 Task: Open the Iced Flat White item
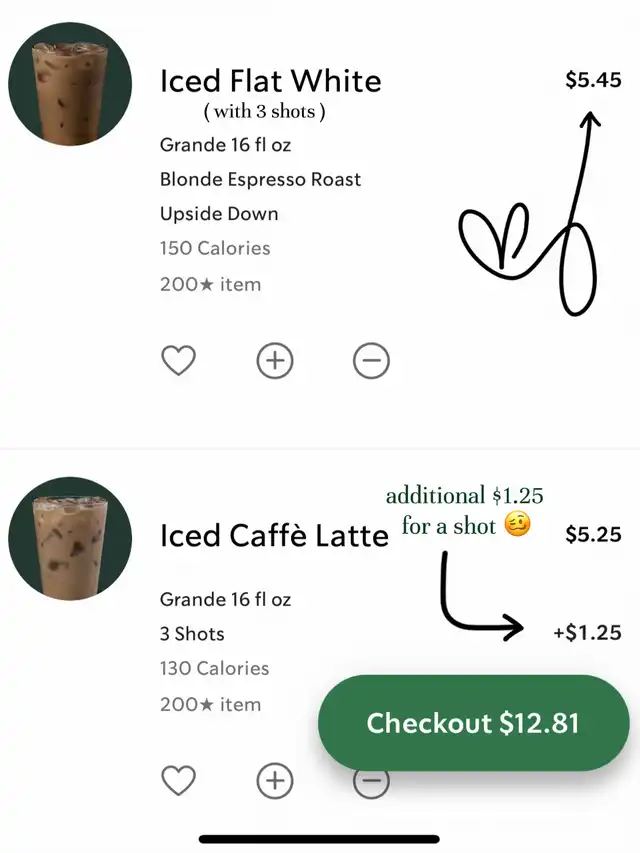pyautogui.click(x=270, y=81)
